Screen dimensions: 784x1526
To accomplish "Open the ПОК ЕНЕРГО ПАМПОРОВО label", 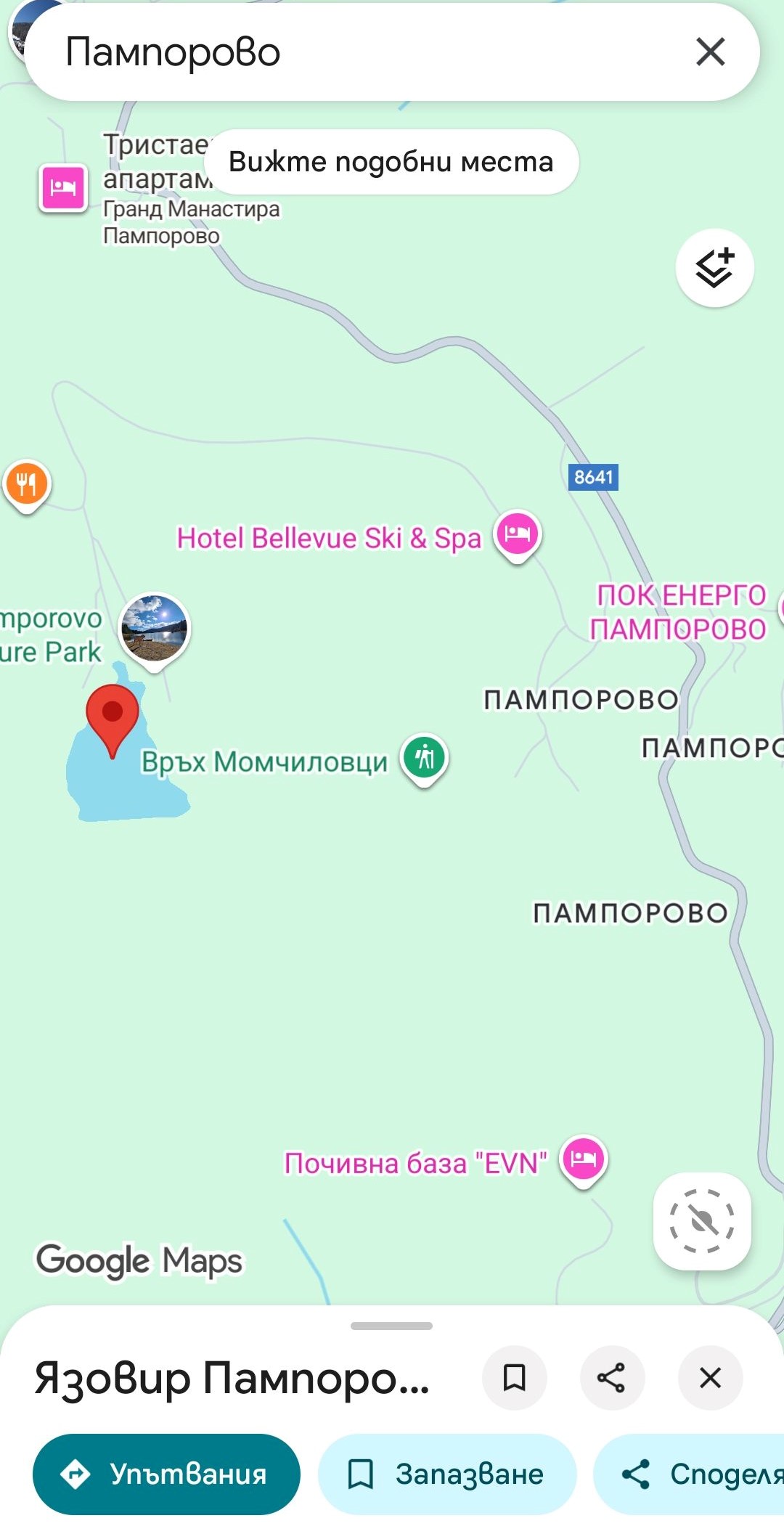I will point(678,612).
